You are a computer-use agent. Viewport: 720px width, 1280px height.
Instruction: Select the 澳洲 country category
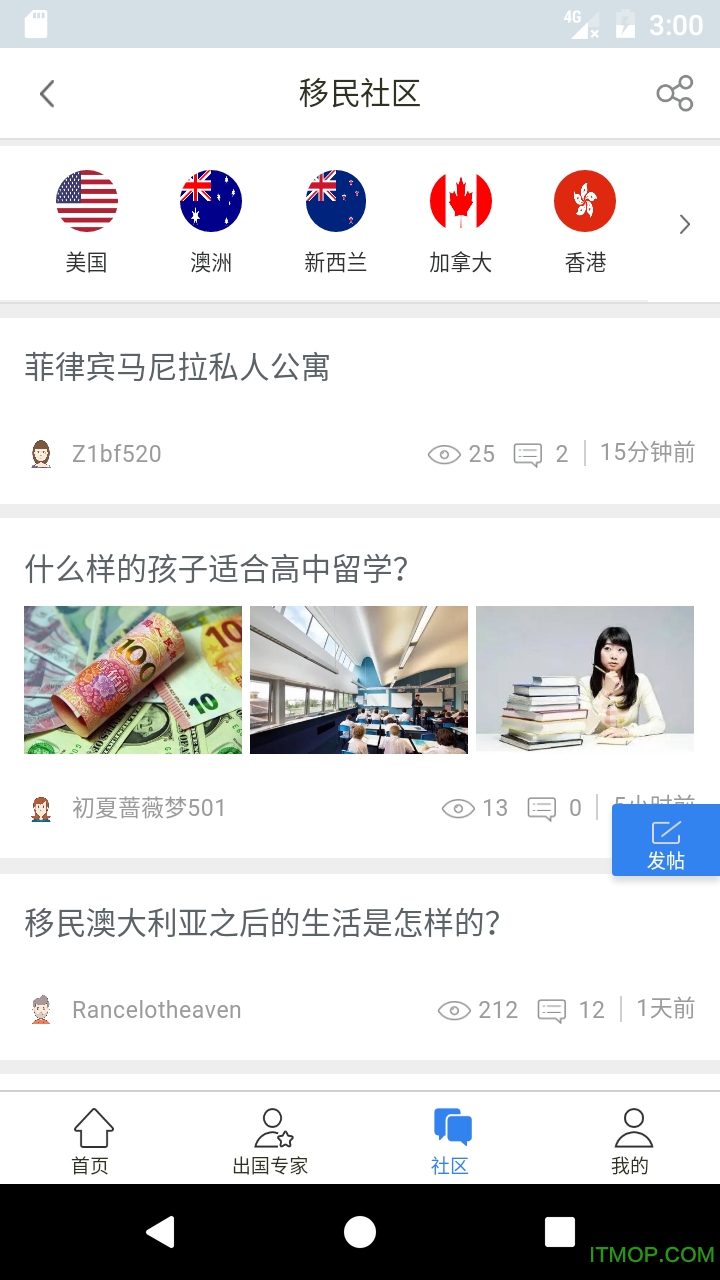tap(211, 221)
